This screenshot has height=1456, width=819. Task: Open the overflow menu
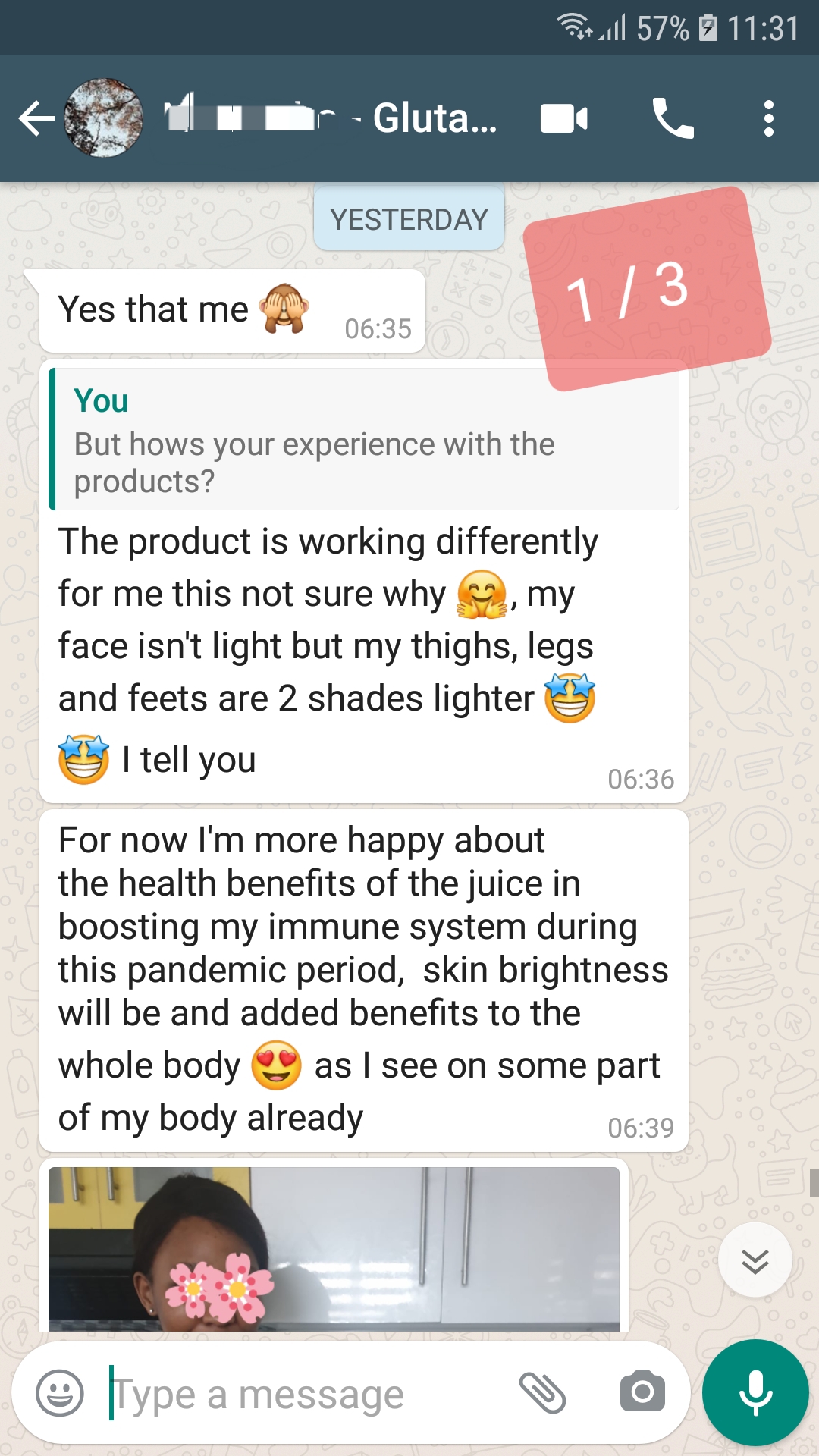click(768, 119)
